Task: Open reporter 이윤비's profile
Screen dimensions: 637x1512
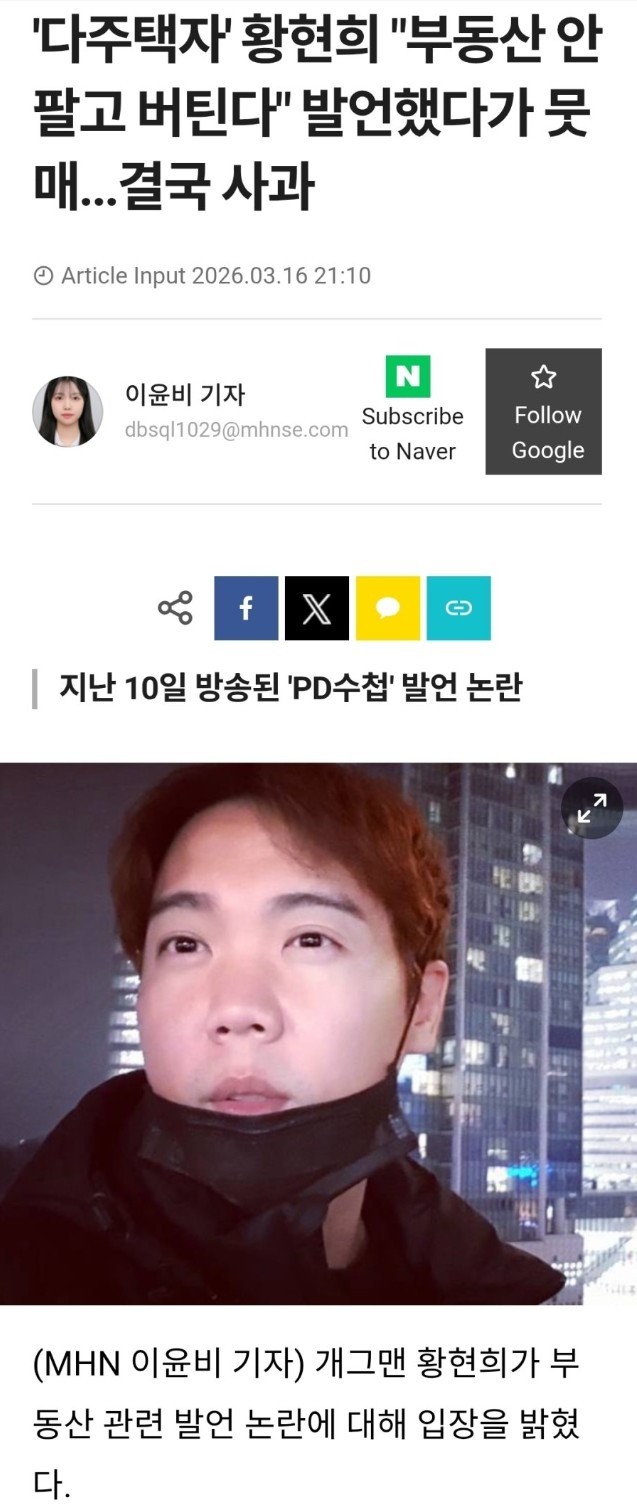Action: click(x=68, y=411)
